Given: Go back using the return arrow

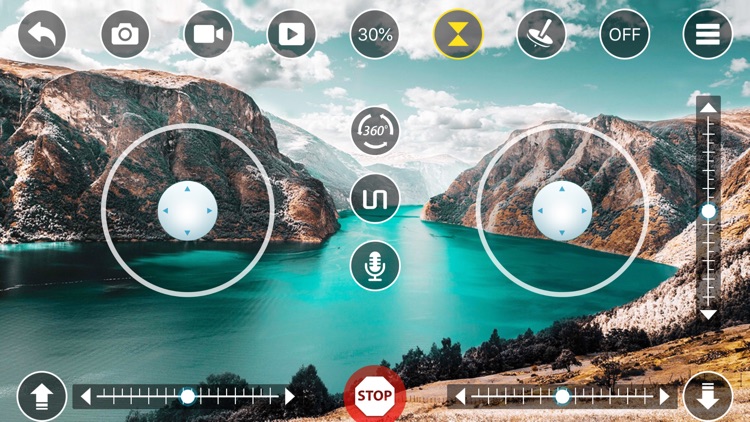Looking at the screenshot, I should coord(42,35).
